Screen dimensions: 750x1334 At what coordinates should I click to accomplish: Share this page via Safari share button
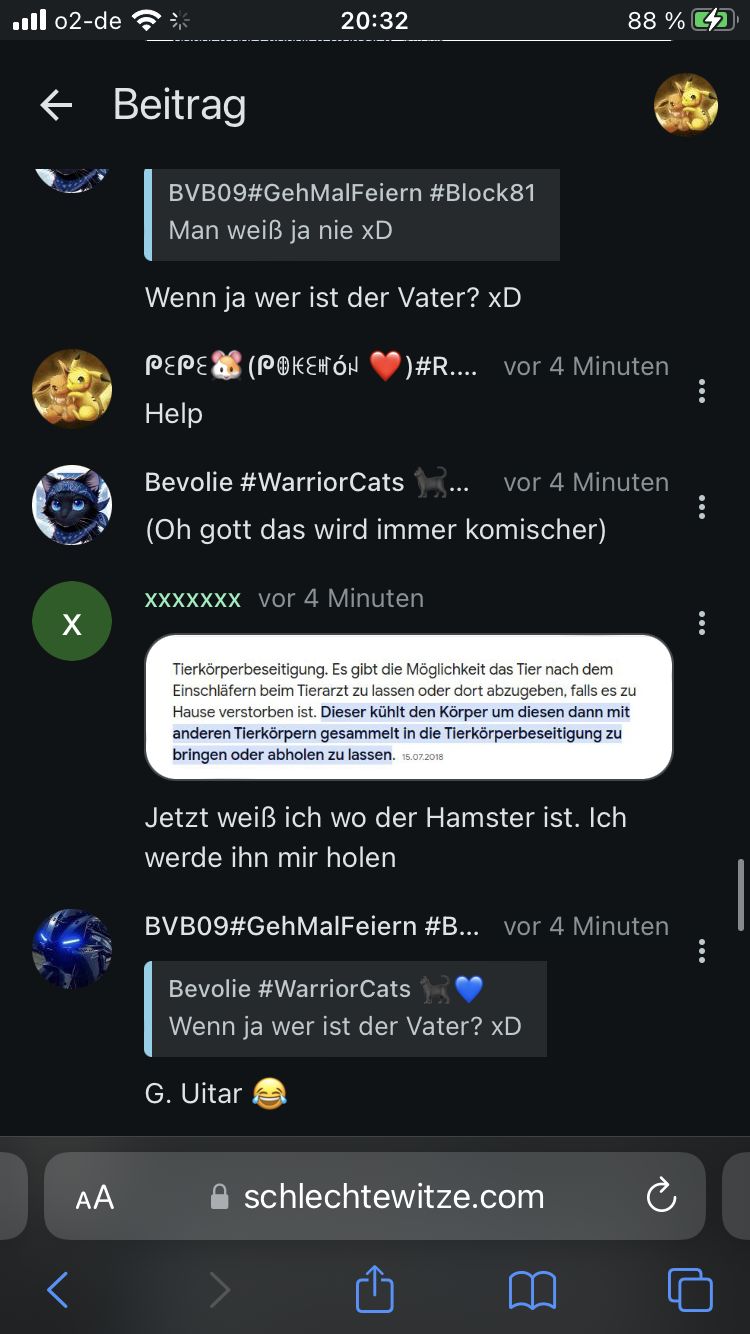click(x=375, y=1290)
